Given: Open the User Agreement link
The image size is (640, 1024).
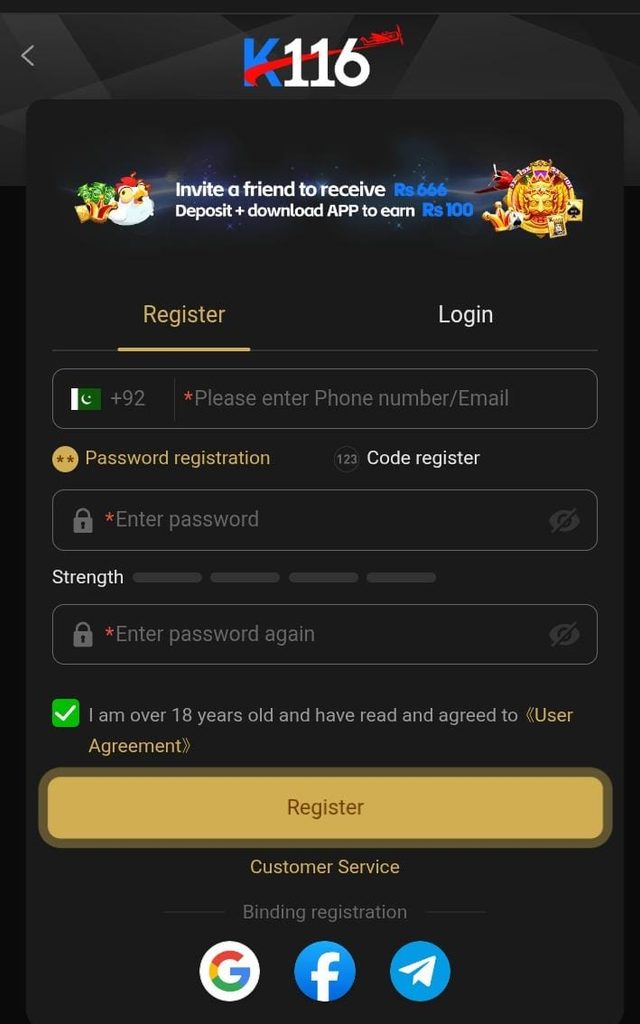Looking at the screenshot, I should click(x=330, y=730).
